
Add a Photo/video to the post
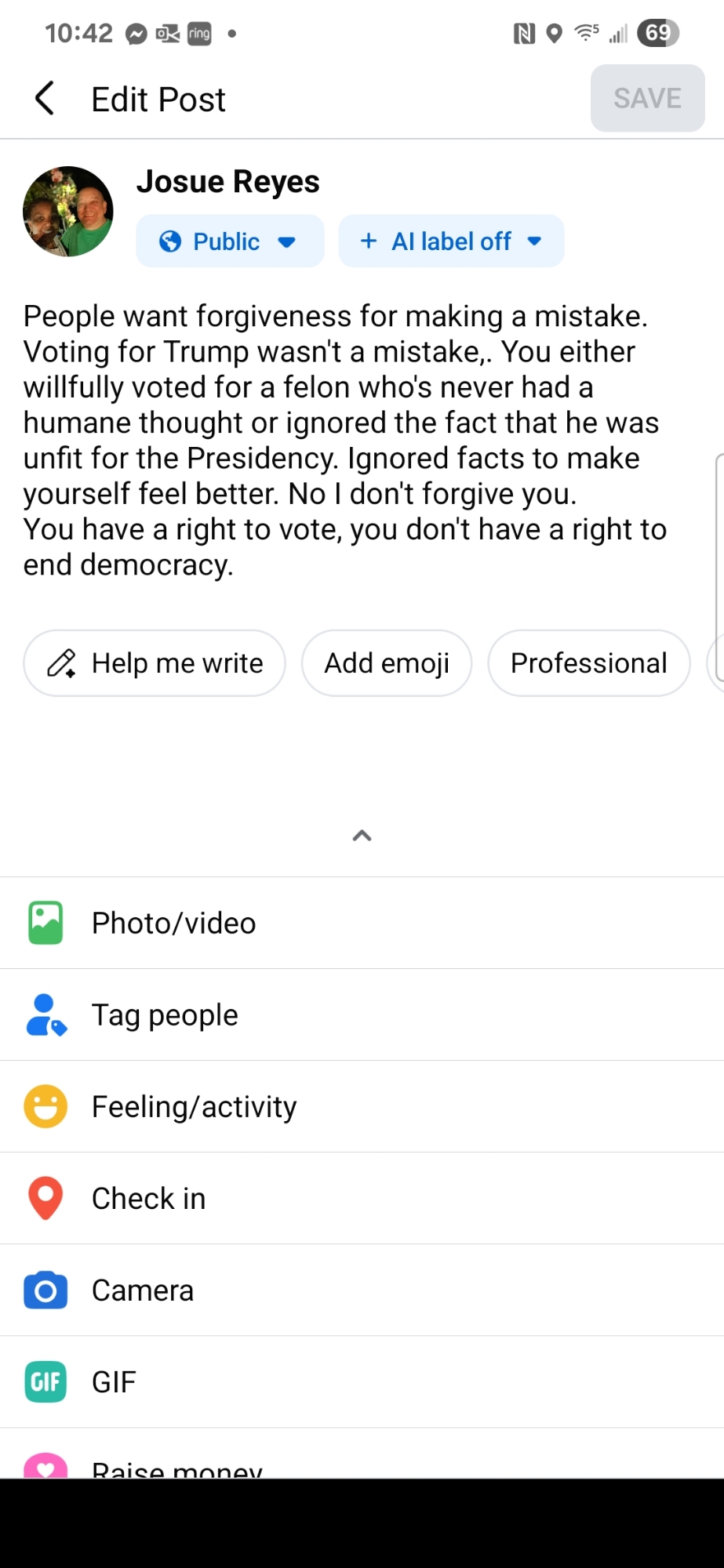coord(174,924)
